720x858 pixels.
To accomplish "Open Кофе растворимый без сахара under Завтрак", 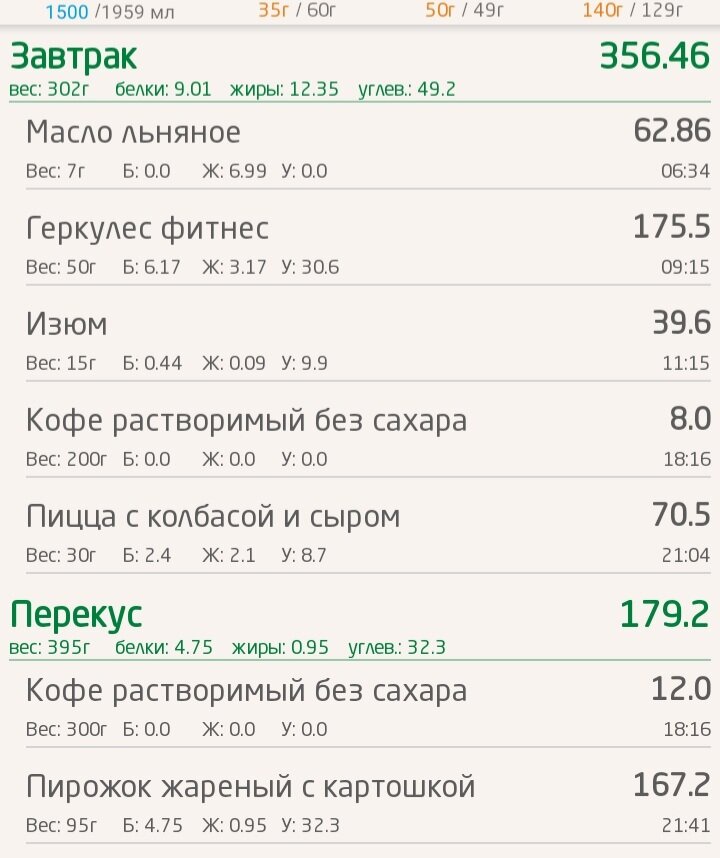I will point(246,420).
